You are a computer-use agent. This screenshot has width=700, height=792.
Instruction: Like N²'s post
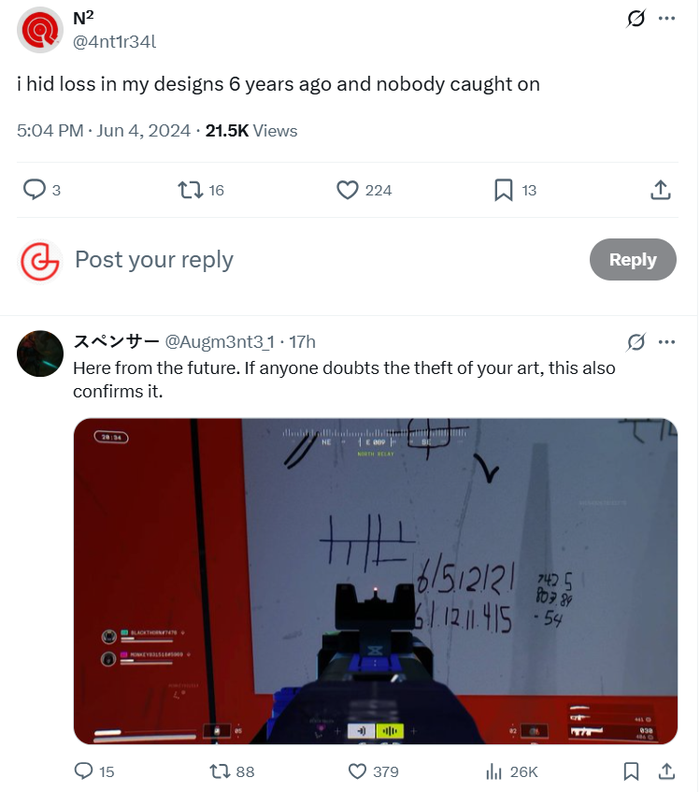coord(347,189)
